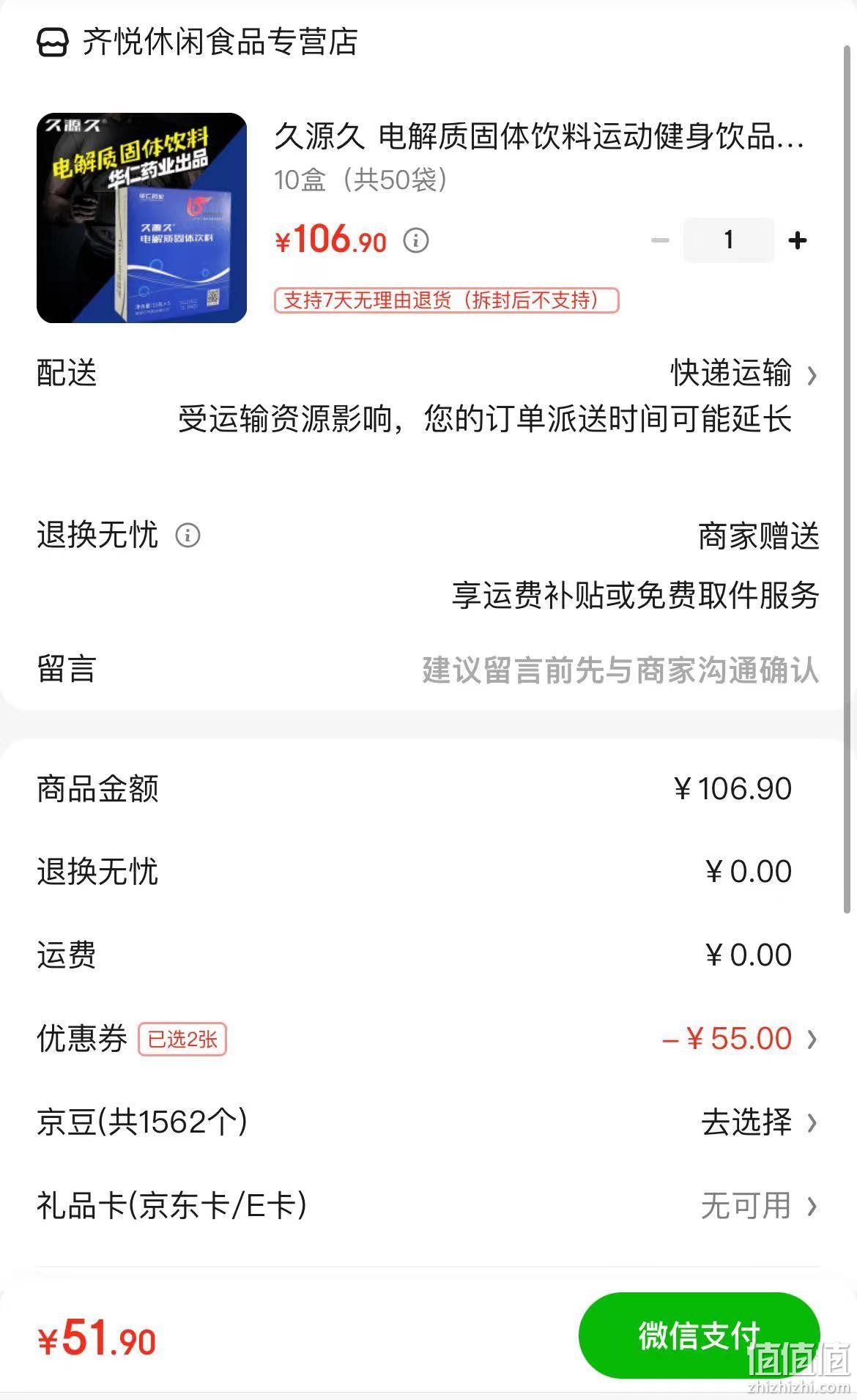Choose 京豆 via 去选择

point(759,1122)
